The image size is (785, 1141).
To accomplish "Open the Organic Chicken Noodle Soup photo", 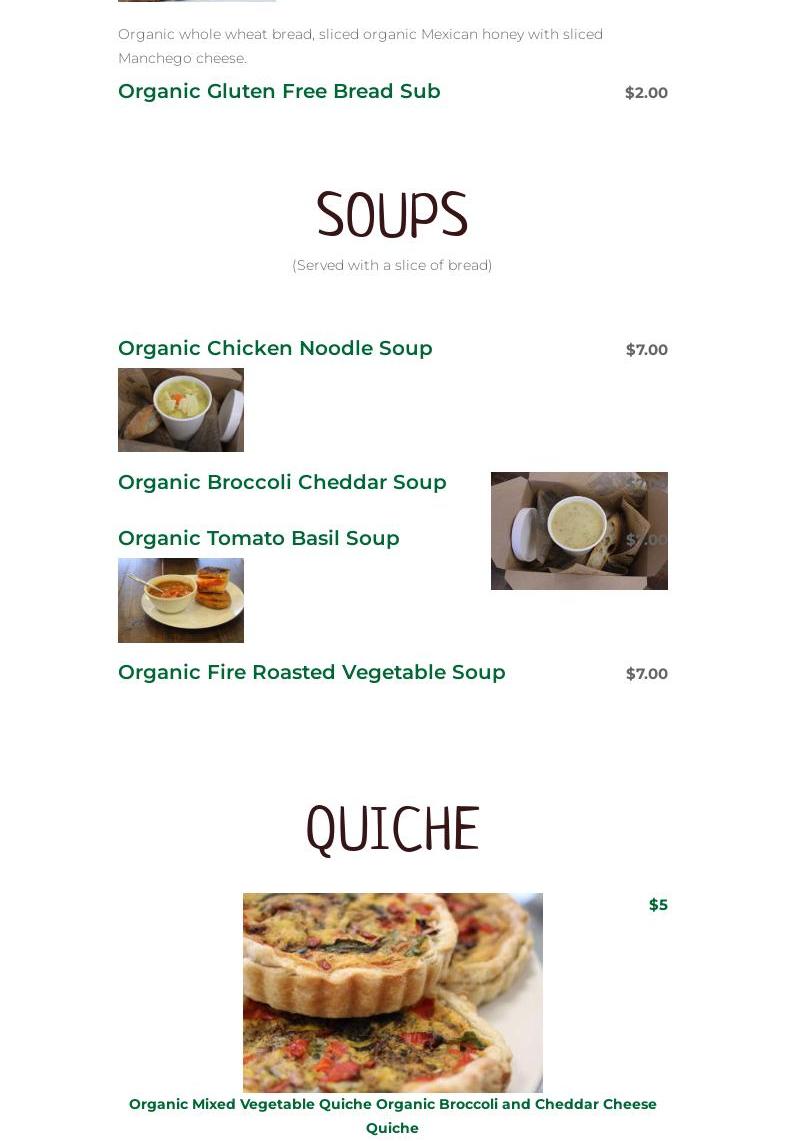I will coord(180,410).
